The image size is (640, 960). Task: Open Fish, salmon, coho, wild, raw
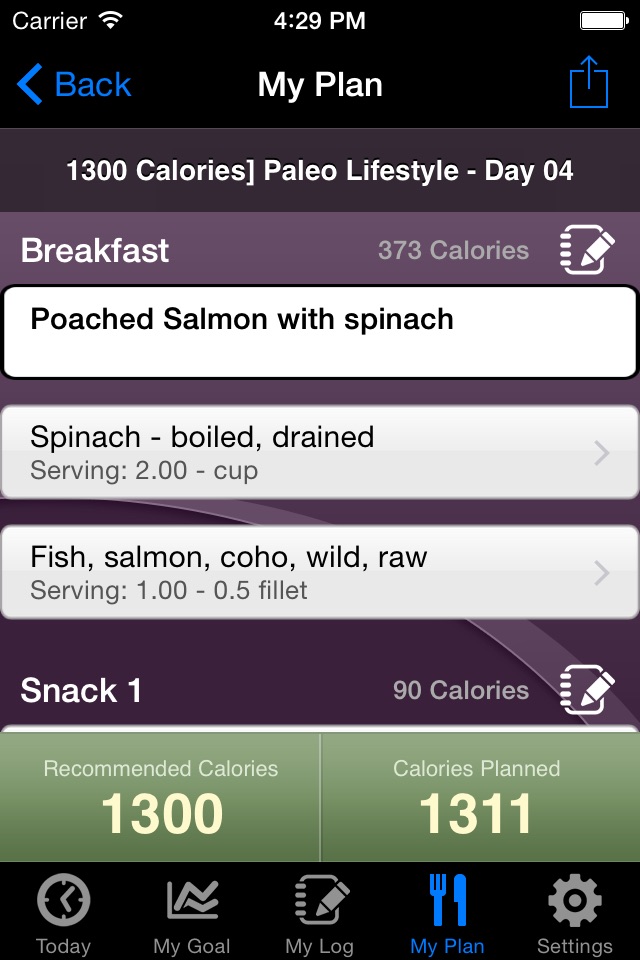pyautogui.click(x=320, y=572)
